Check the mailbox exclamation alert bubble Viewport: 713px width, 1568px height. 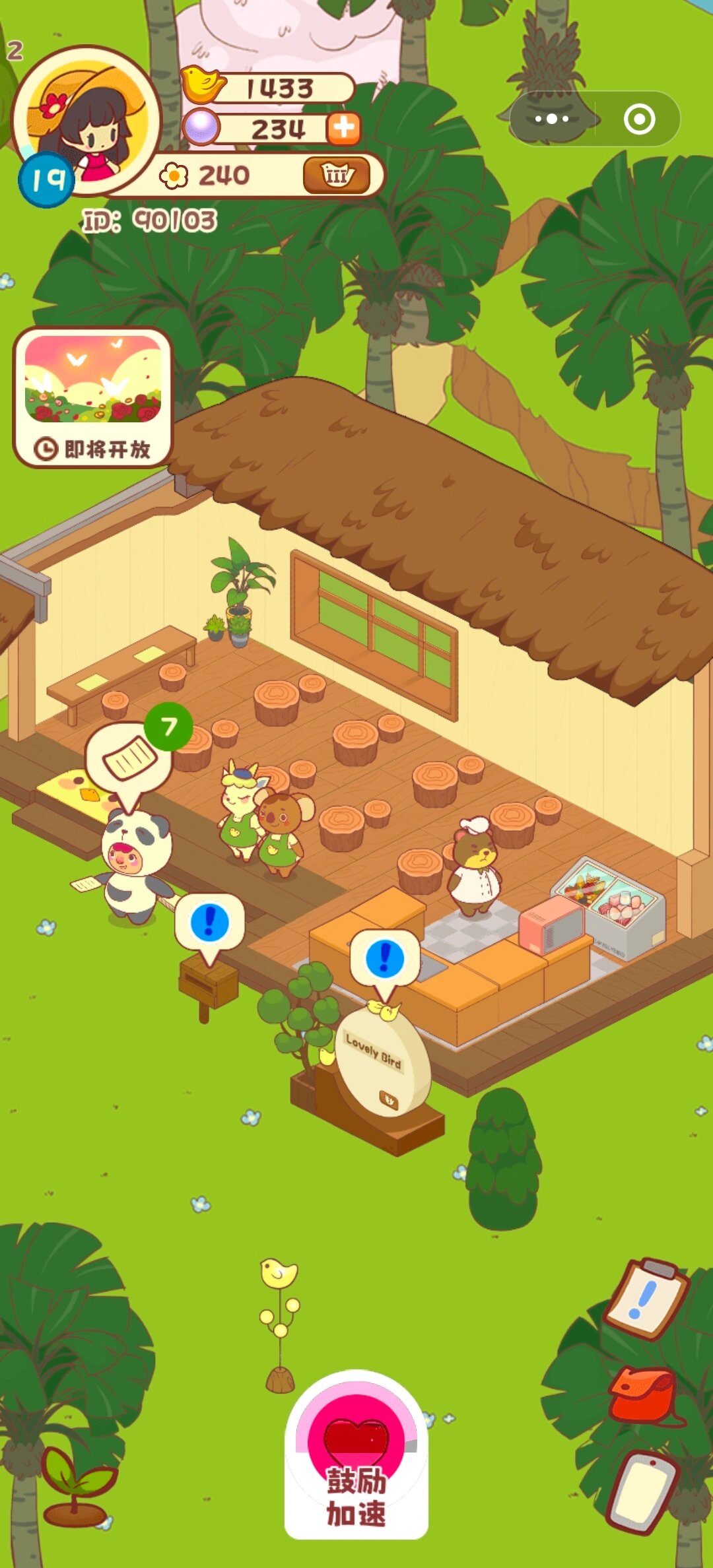(210, 923)
